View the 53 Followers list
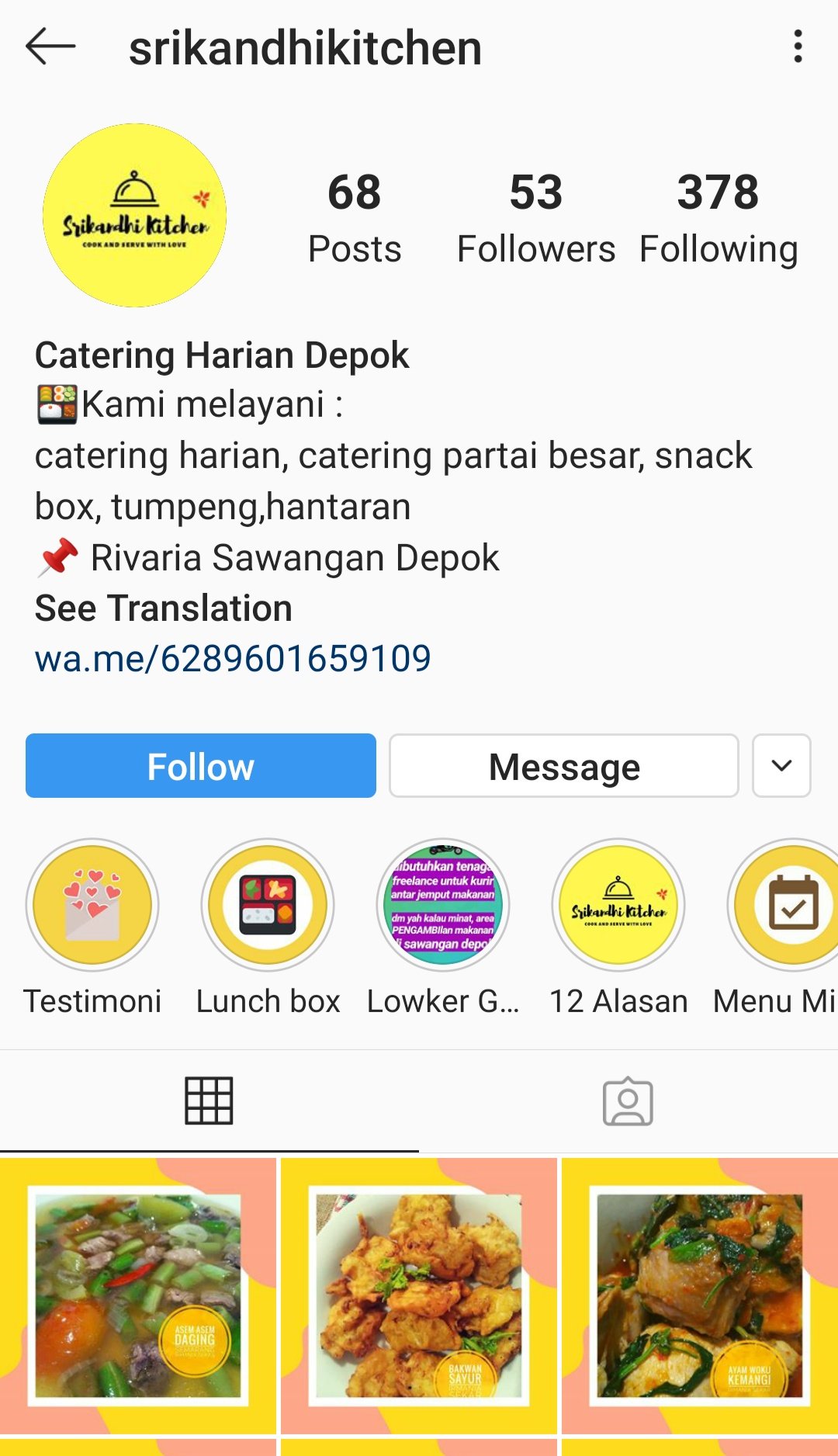The width and height of the screenshot is (838, 1456). pos(535,217)
